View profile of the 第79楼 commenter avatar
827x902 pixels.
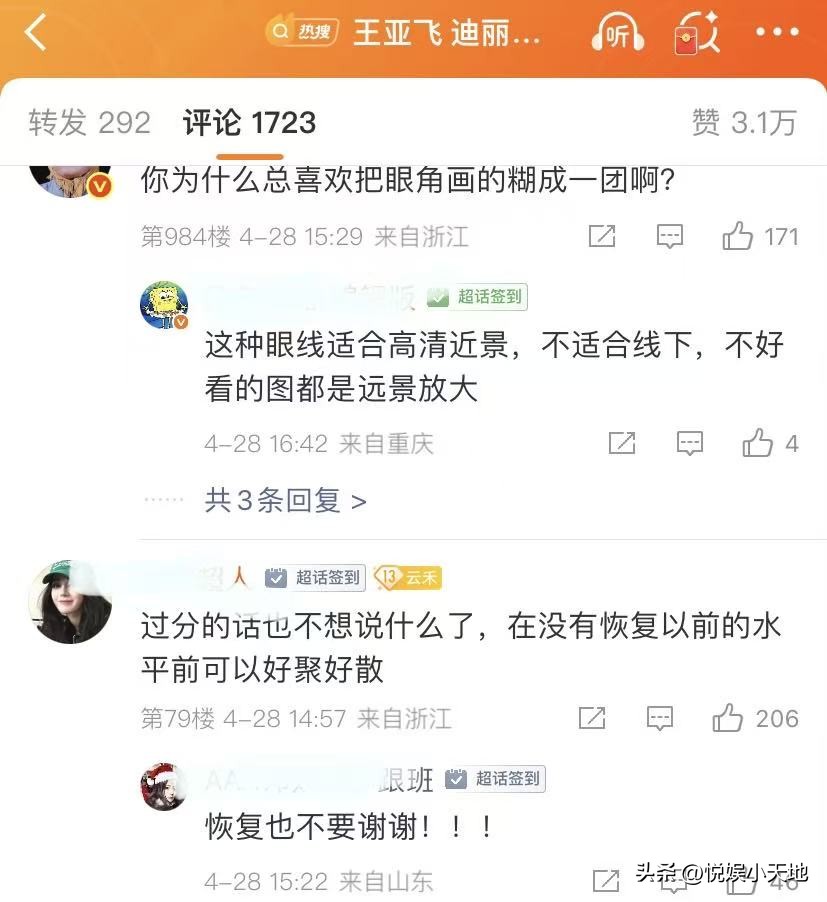click(69, 602)
